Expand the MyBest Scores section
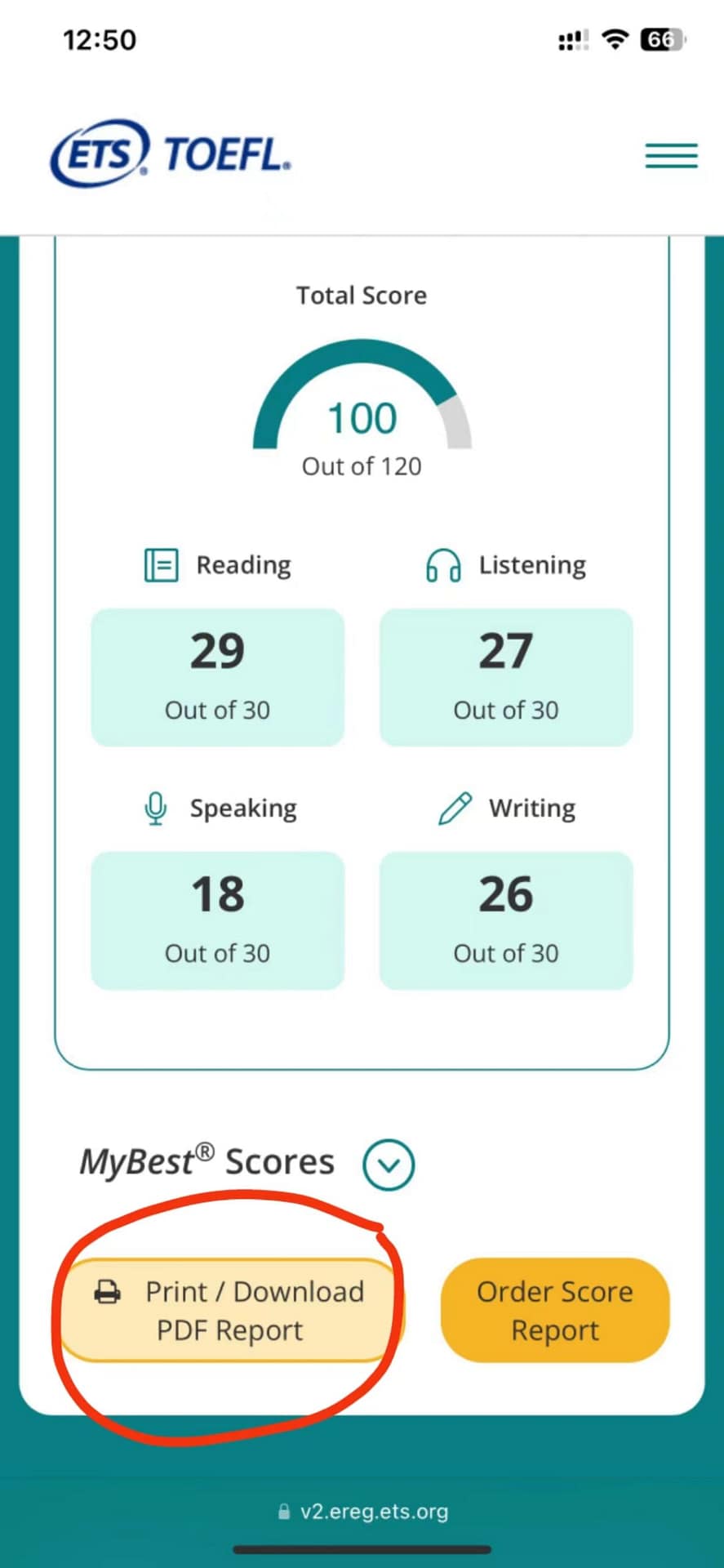Image resolution: width=724 pixels, height=1568 pixels. pyautogui.click(x=389, y=1165)
